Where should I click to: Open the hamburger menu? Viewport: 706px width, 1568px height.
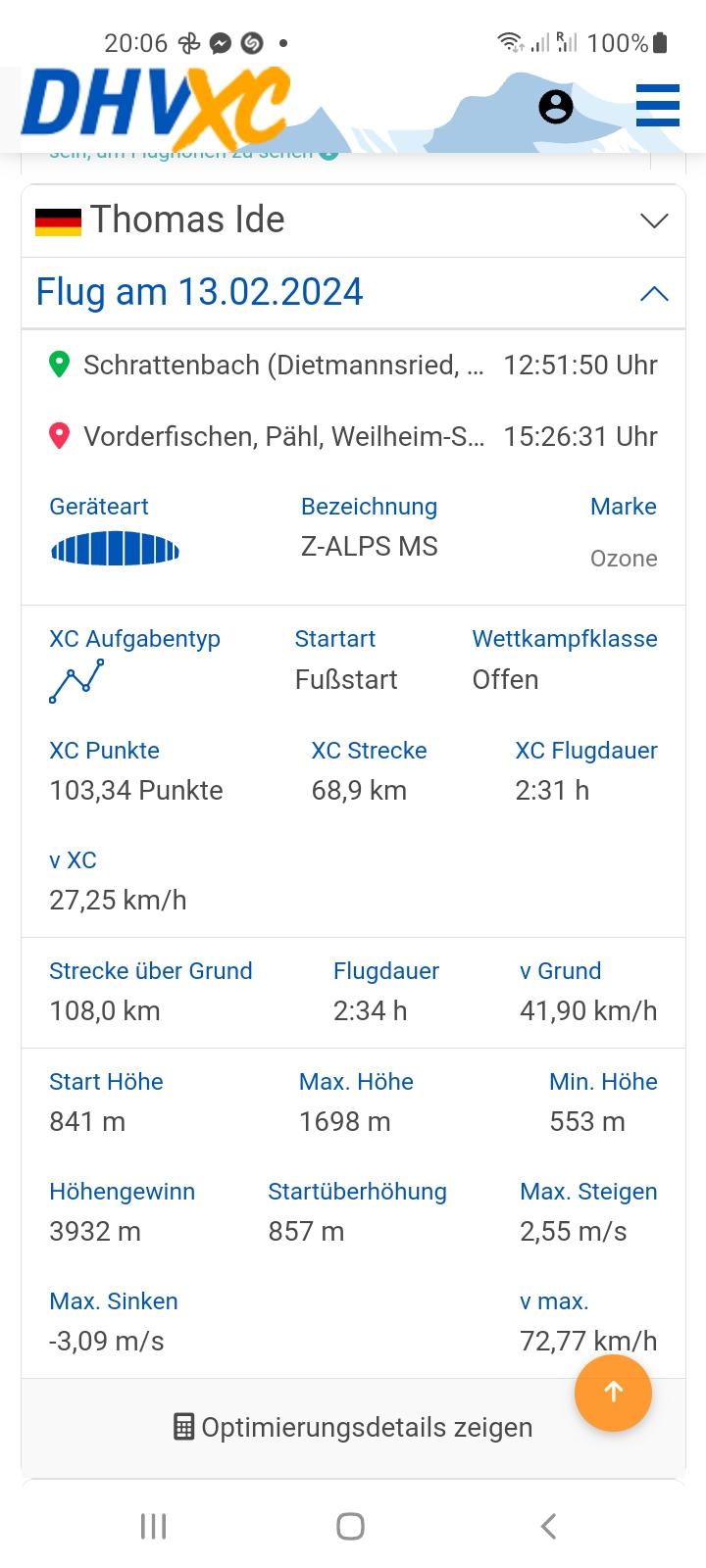[x=657, y=105]
